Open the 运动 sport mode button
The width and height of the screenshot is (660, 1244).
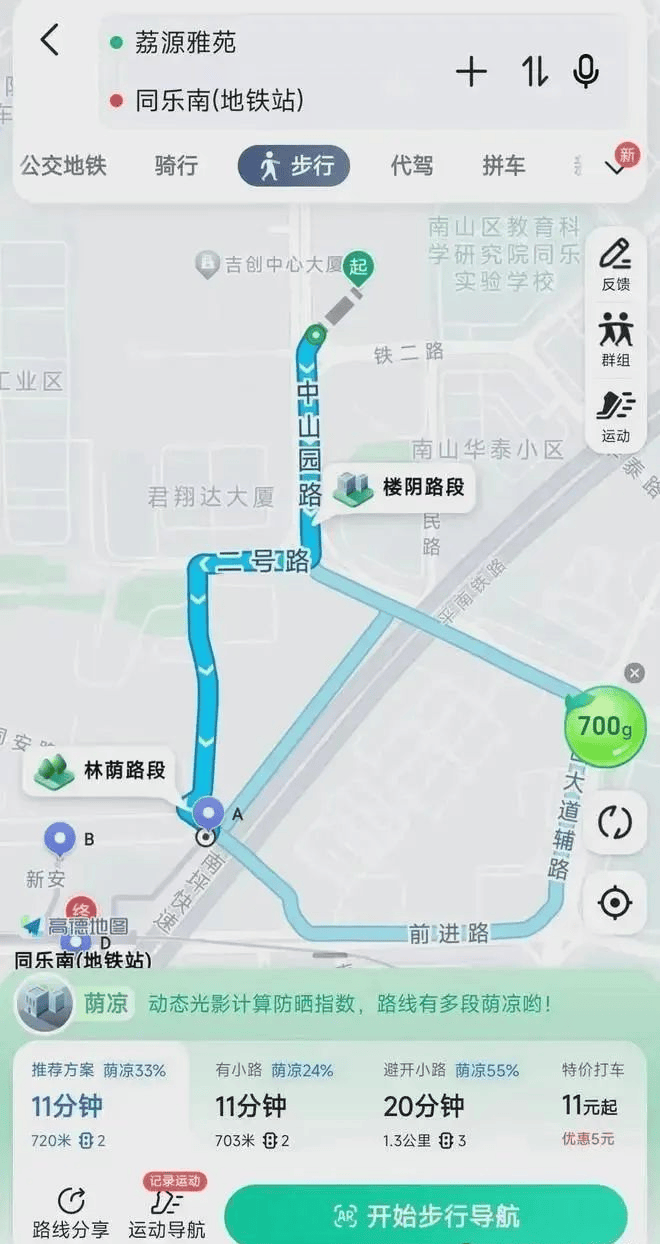tap(615, 416)
